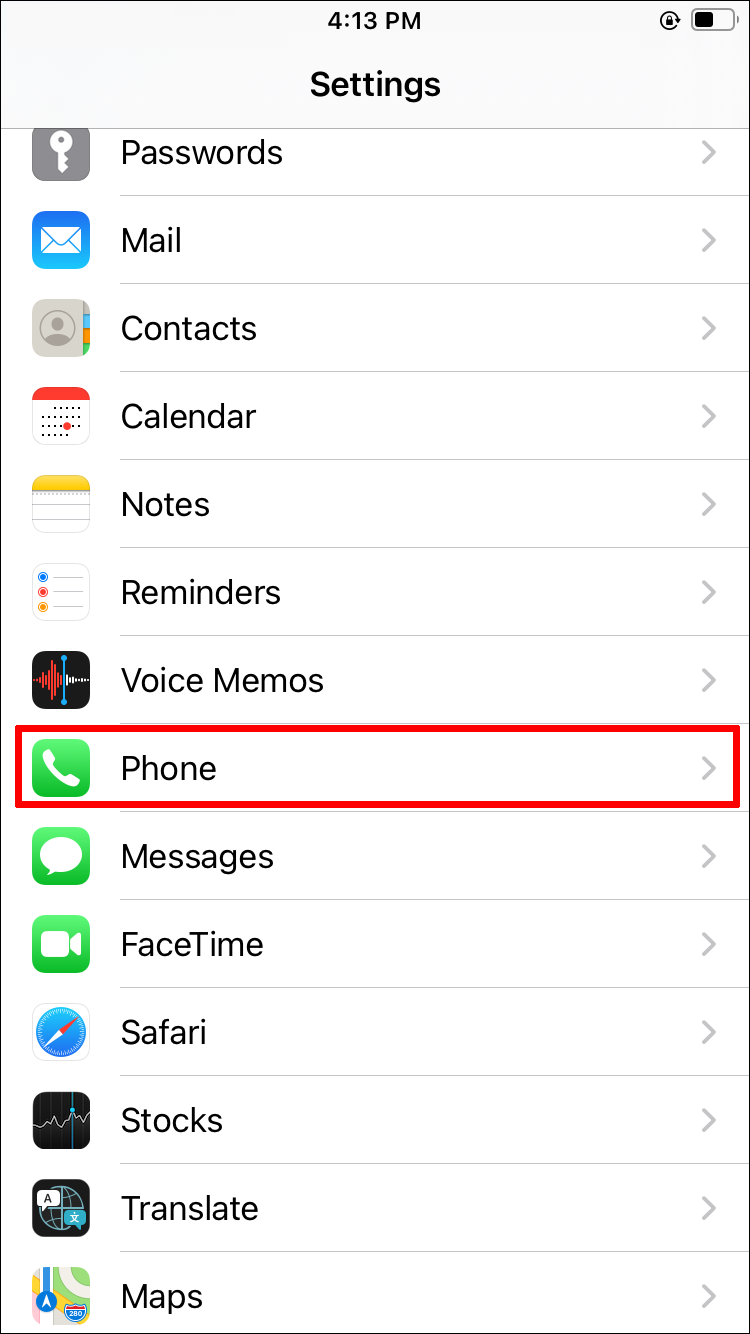750x1334 pixels.
Task: Open Reminders settings
Action: [375, 593]
